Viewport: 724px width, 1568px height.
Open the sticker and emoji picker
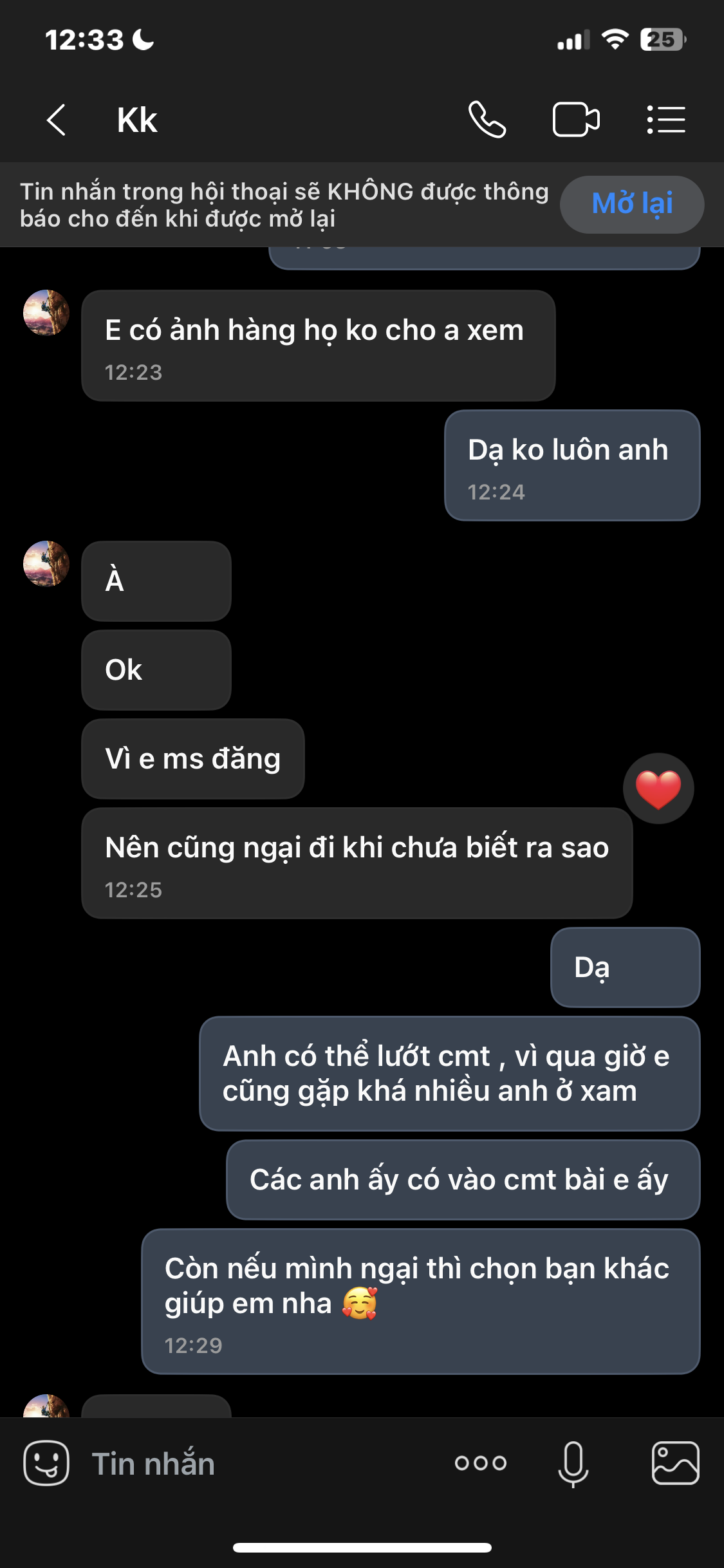click(x=46, y=1463)
